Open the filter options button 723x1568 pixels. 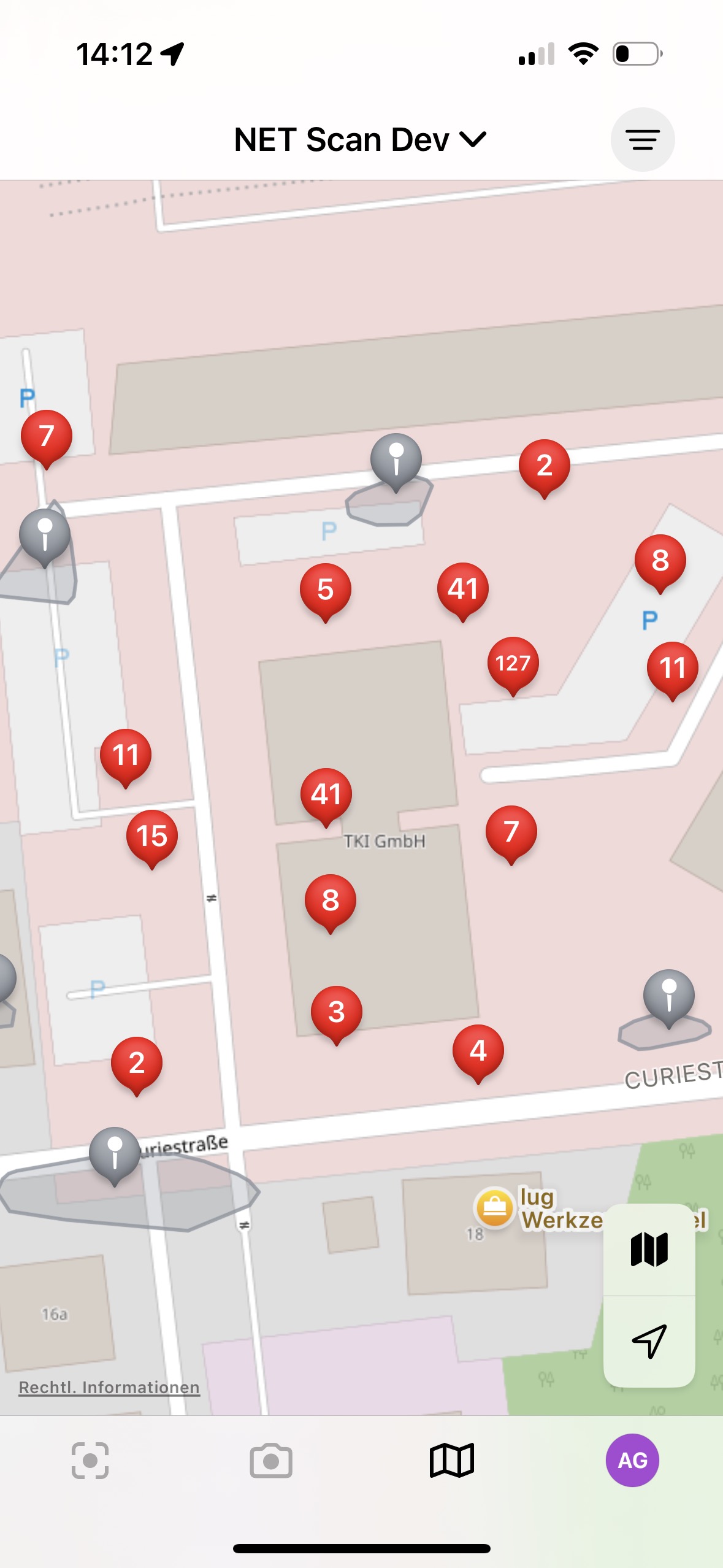point(642,140)
